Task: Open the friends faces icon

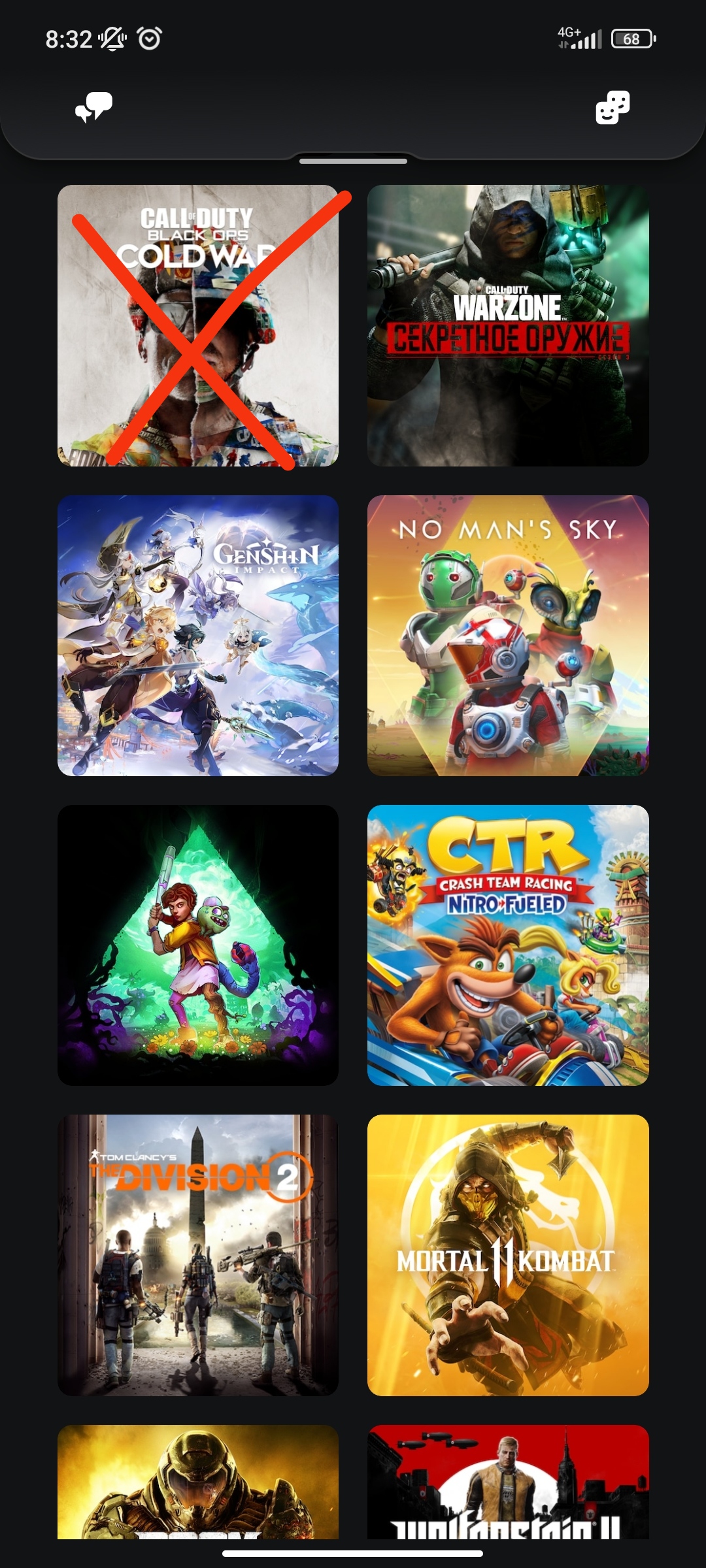Action: pyautogui.click(x=613, y=107)
